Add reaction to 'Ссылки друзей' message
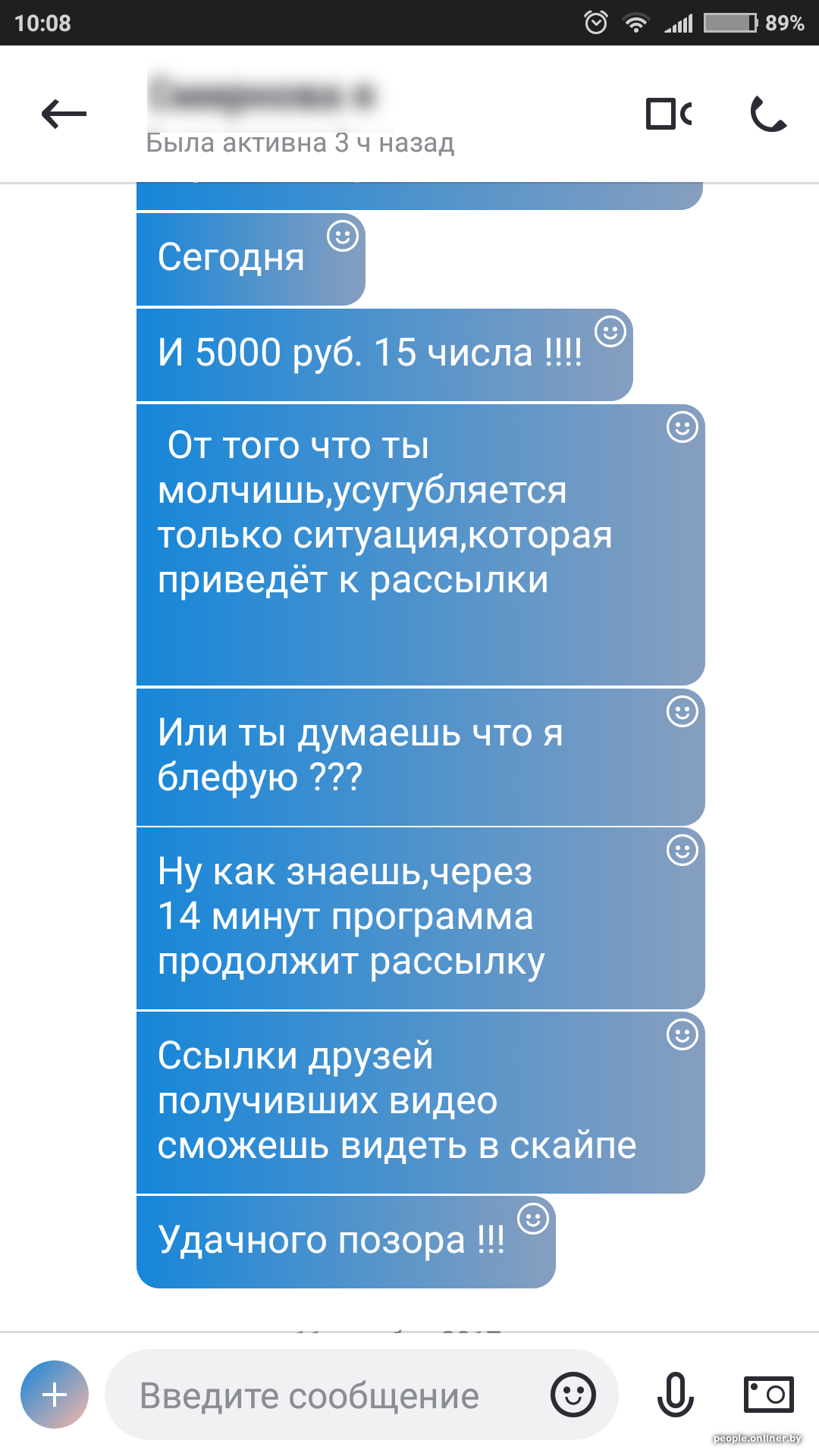819x1456 pixels. [682, 1034]
